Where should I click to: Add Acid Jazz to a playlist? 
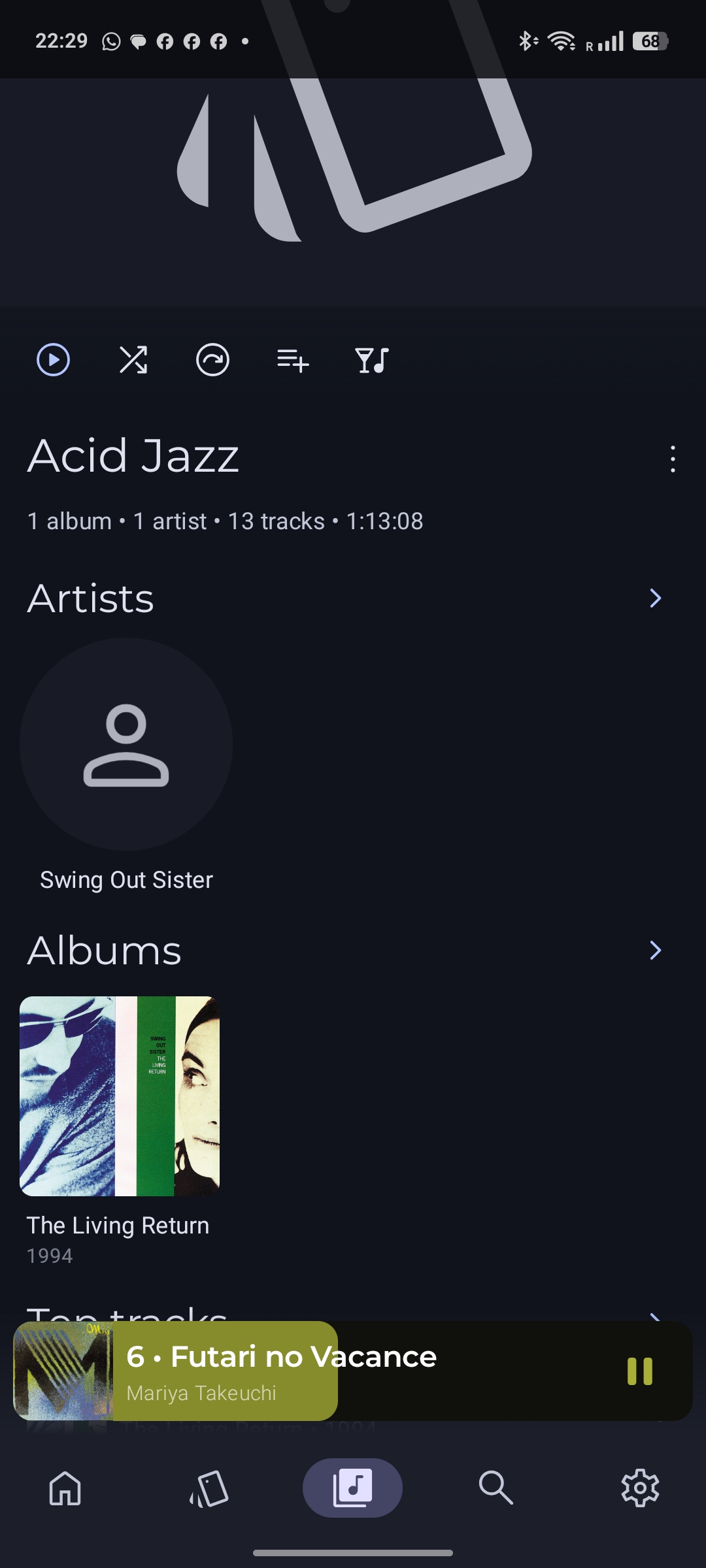(293, 360)
